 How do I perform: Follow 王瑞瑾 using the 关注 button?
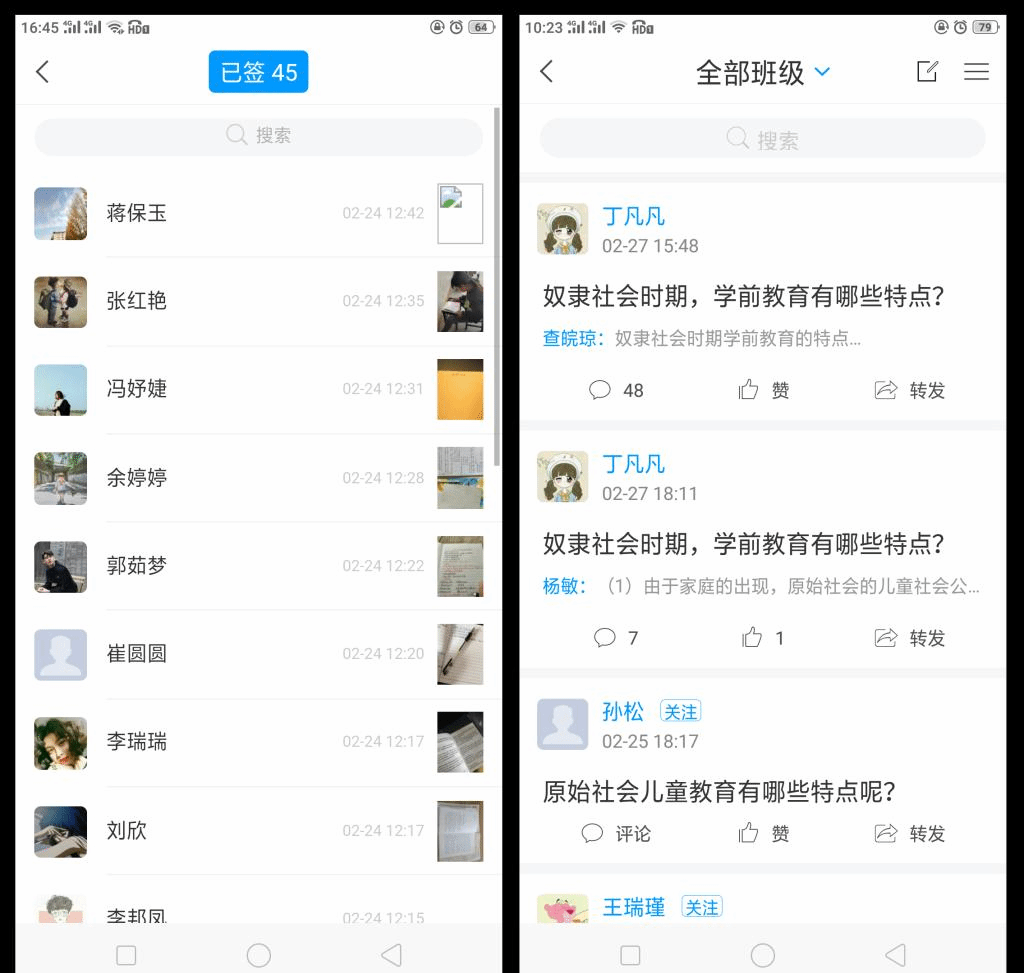701,907
